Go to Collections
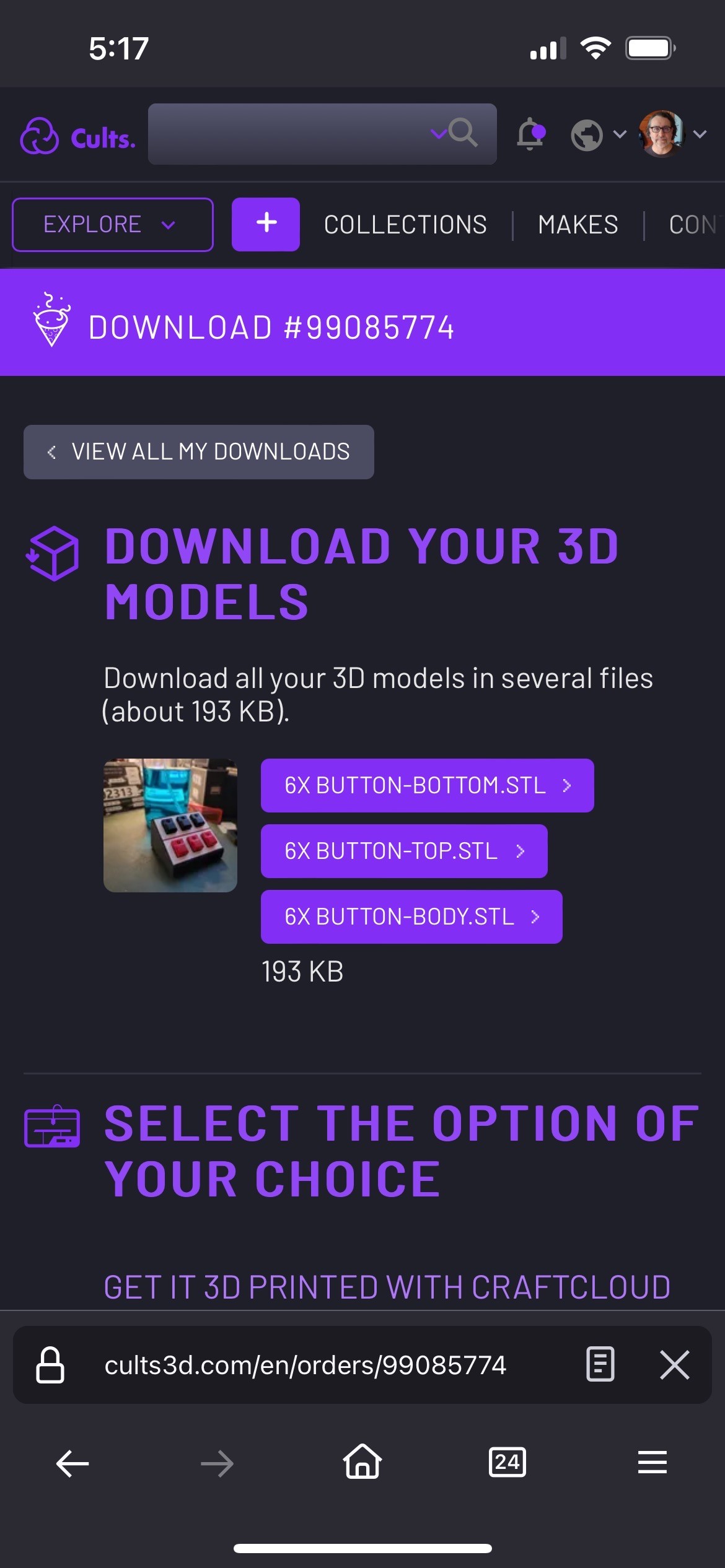The width and height of the screenshot is (725, 1568). click(405, 225)
